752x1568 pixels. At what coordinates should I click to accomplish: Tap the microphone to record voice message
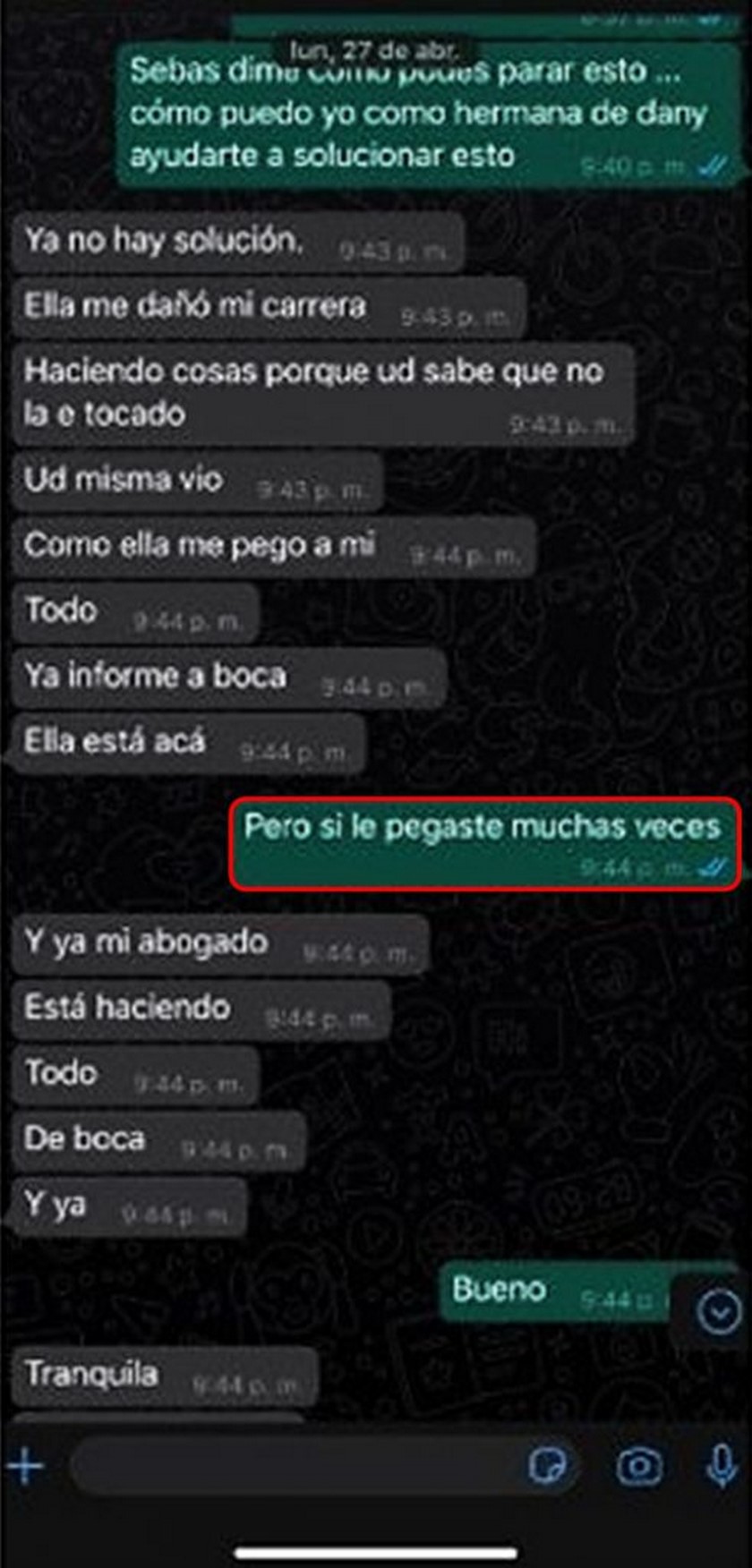722,1464
